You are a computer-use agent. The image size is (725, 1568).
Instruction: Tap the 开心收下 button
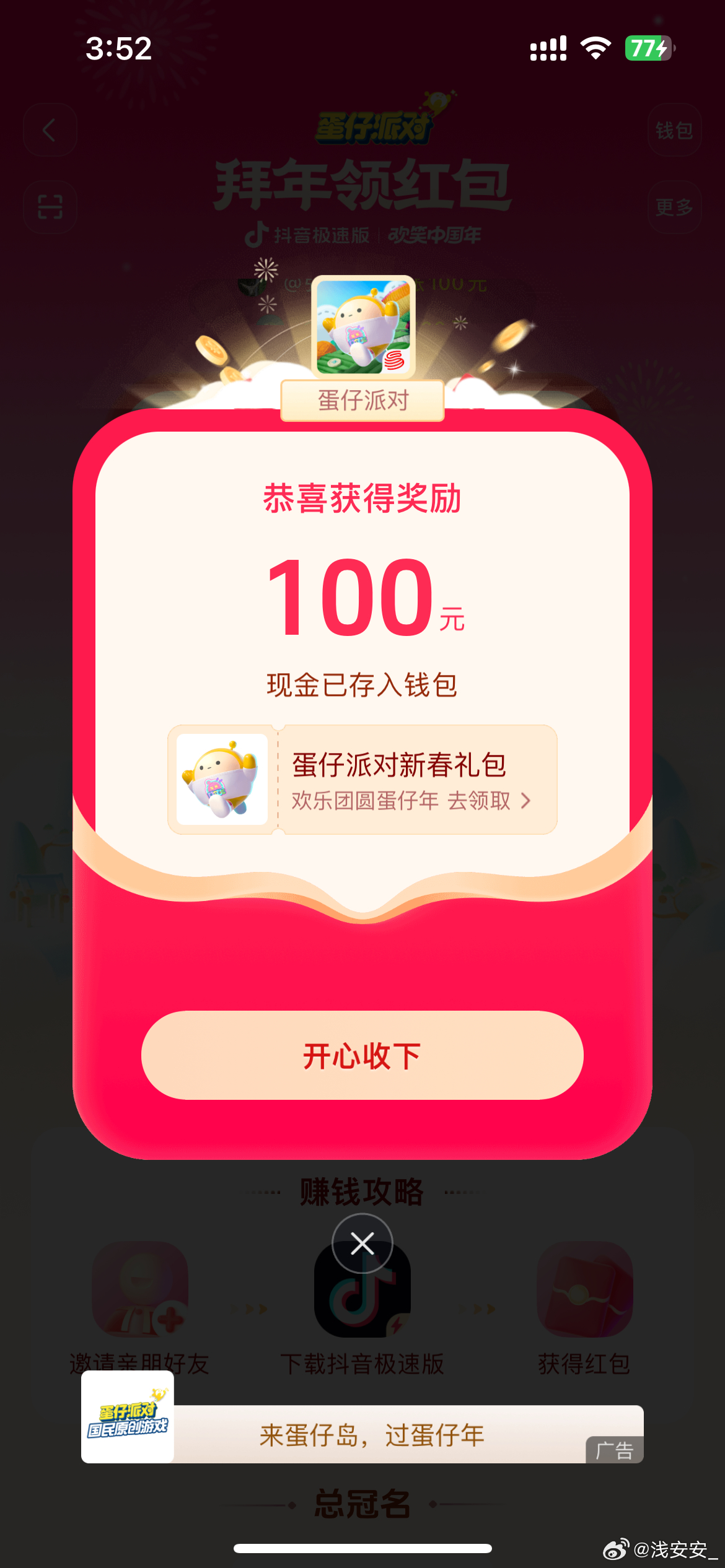(362, 1055)
